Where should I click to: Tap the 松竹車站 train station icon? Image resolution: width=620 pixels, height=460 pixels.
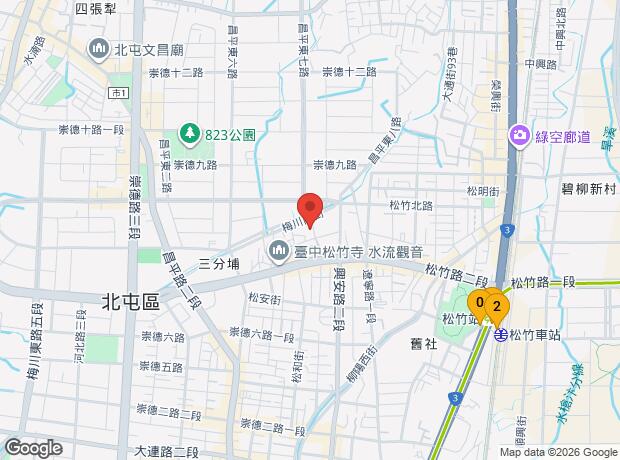(x=502, y=335)
